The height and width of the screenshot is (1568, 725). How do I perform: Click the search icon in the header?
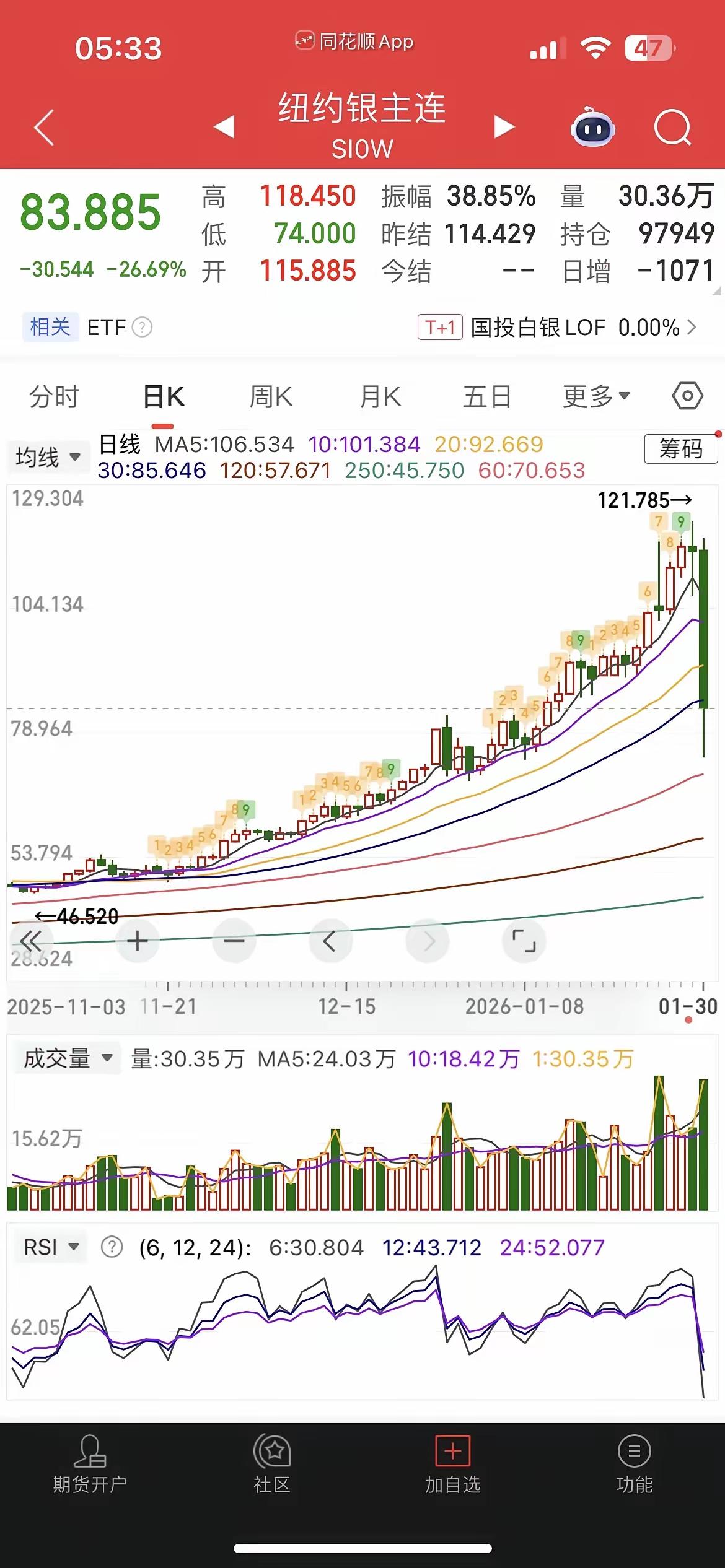click(x=672, y=127)
